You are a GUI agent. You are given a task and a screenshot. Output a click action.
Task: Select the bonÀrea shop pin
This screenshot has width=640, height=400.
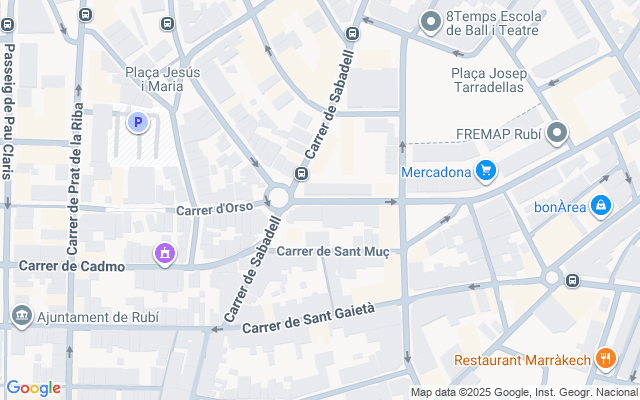pyautogui.click(x=600, y=206)
